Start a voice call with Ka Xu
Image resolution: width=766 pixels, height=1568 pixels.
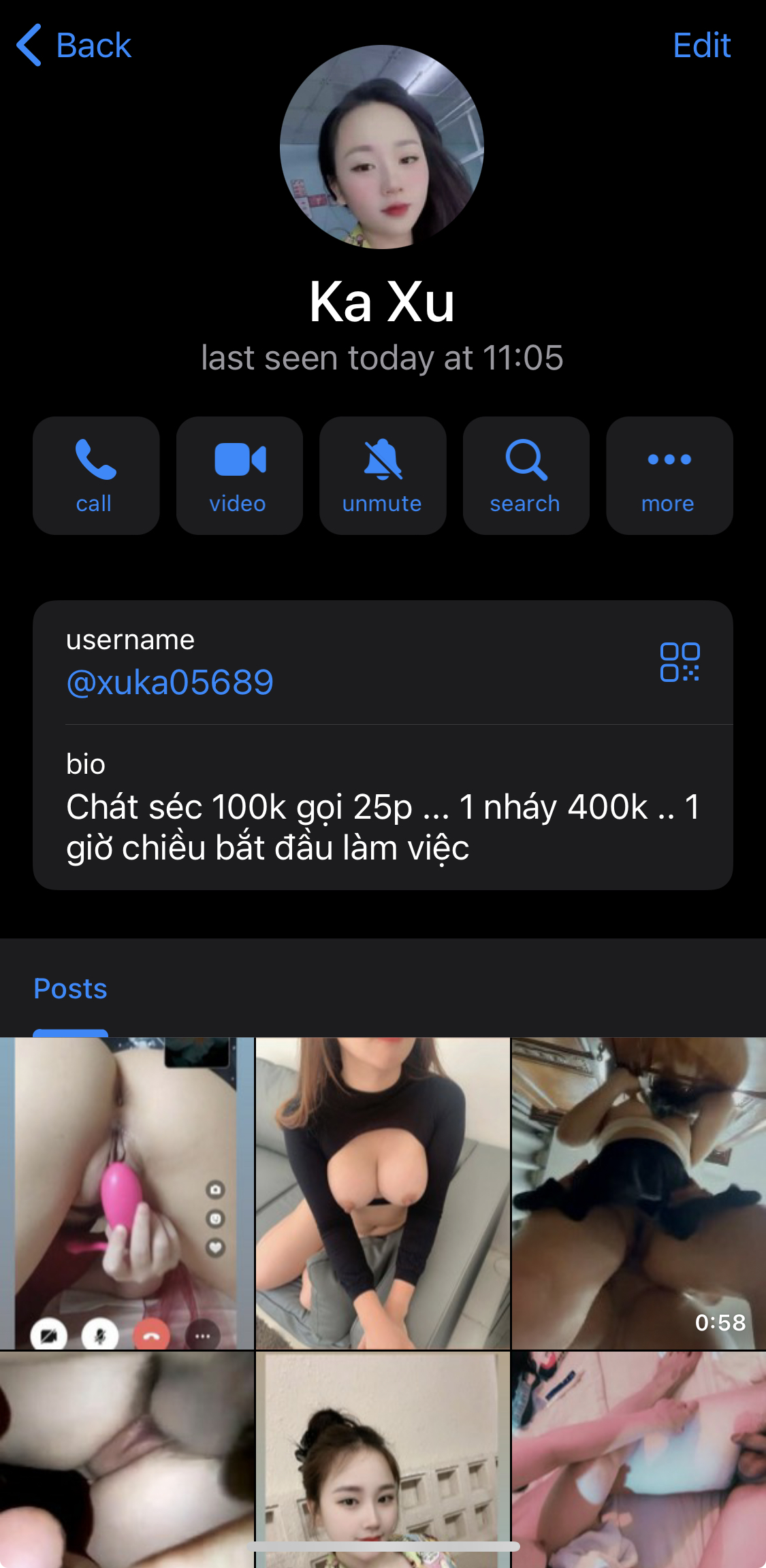click(96, 476)
